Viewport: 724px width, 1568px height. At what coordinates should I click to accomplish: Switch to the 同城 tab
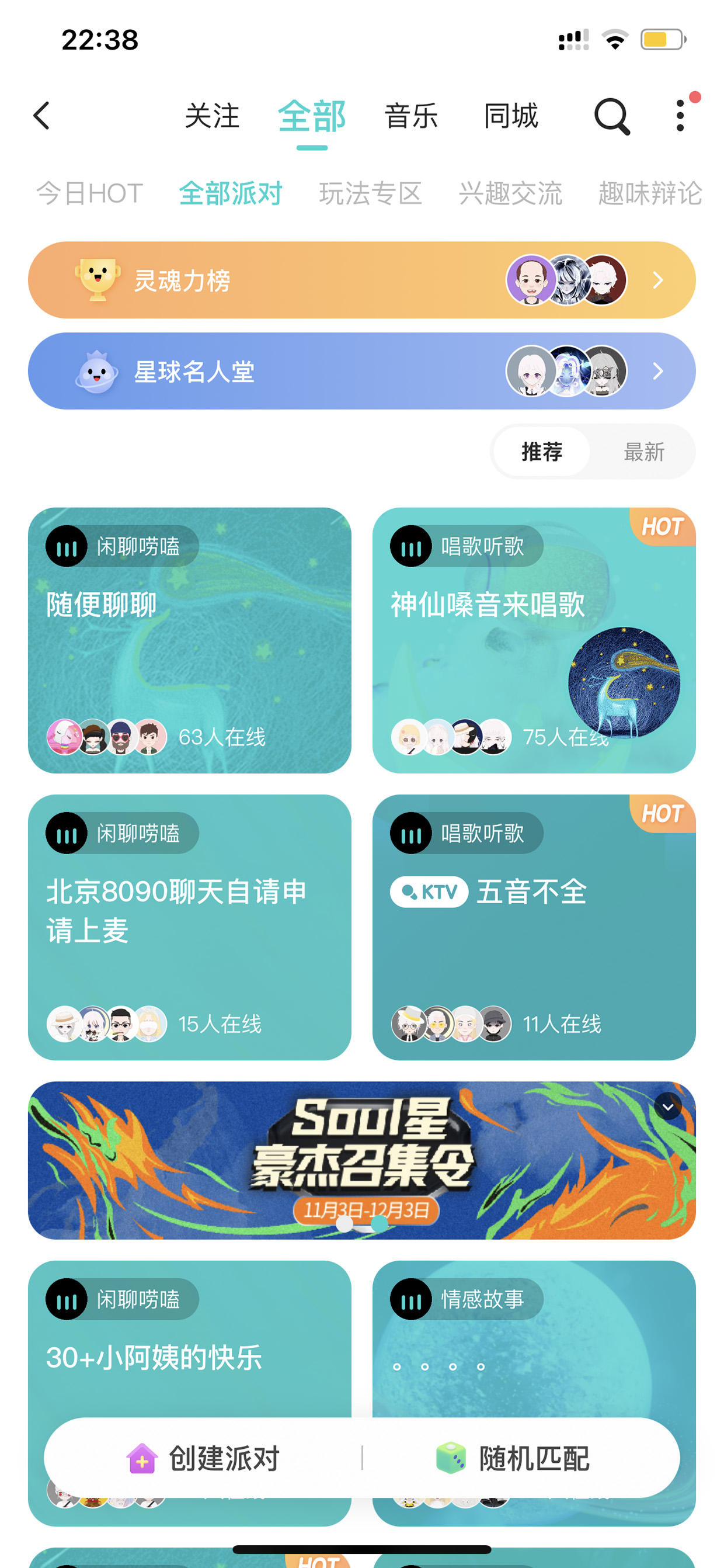point(511,116)
